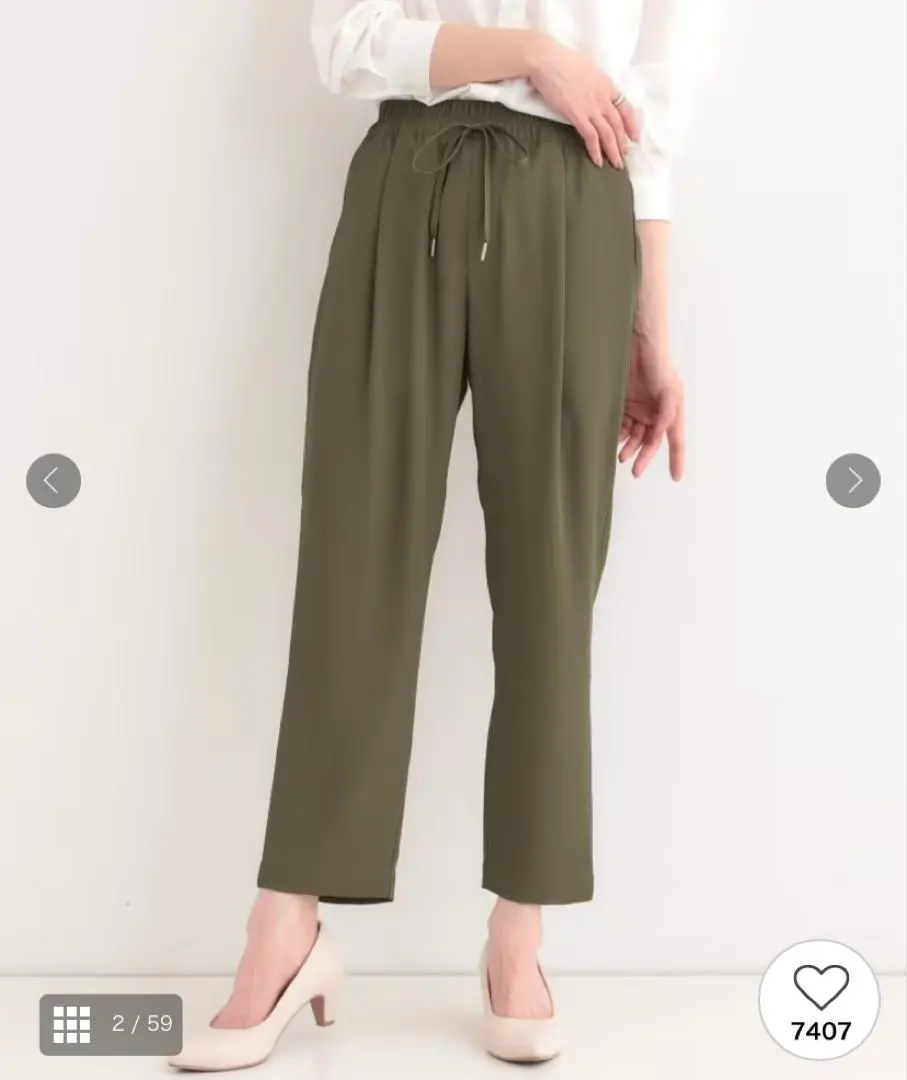The image size is (907, 1080).
Task: Show the previous product photo
Action: [53, 481]
